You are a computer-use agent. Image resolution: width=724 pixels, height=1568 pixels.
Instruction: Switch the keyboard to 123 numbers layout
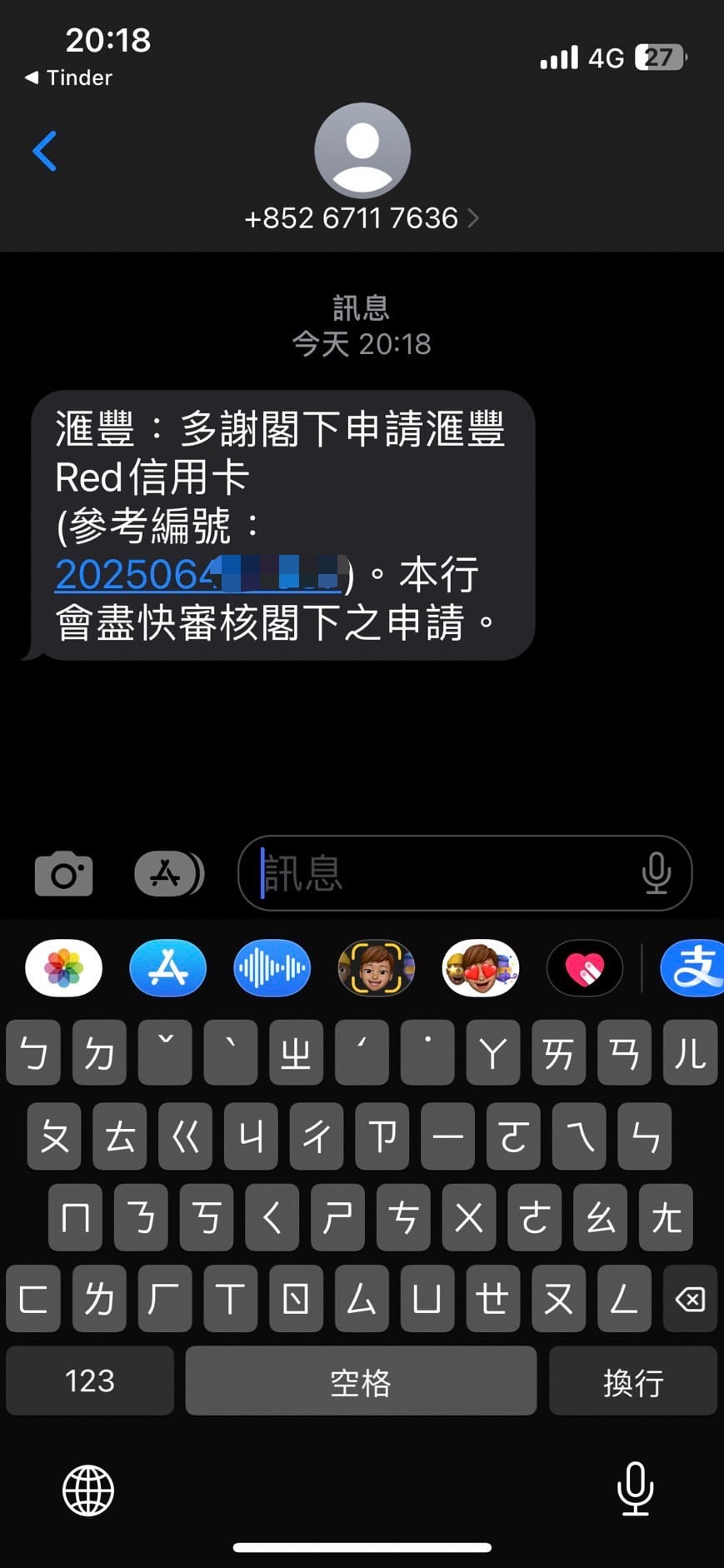[90, 1381]
